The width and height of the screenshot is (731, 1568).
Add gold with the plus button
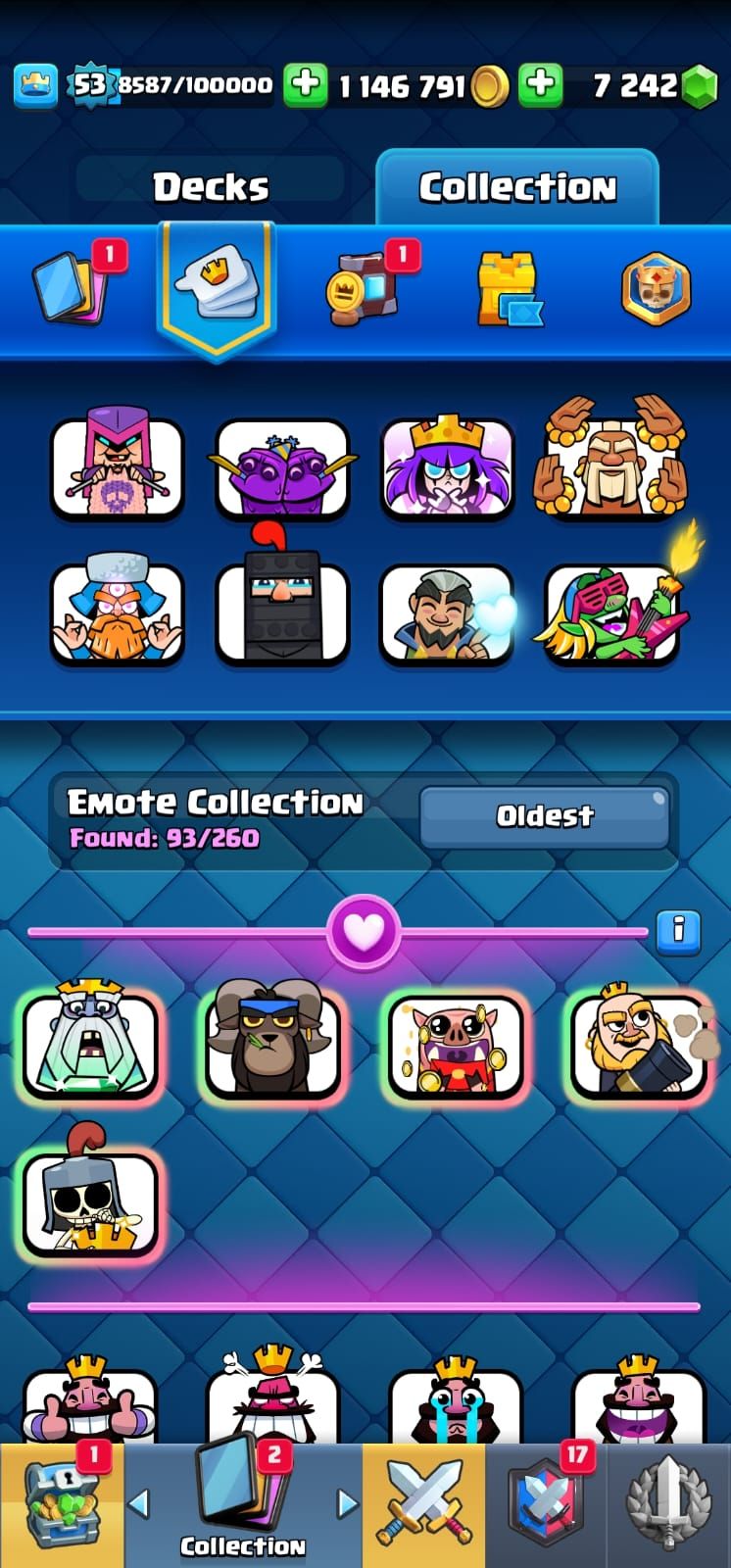pos(305,85)
